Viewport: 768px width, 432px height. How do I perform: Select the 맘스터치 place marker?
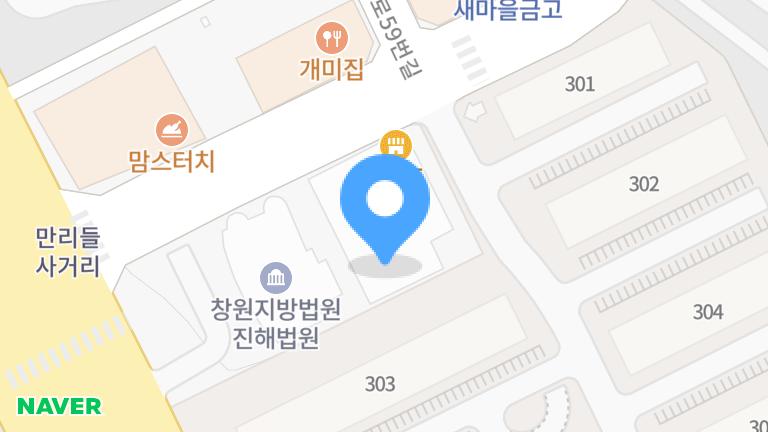171,129
